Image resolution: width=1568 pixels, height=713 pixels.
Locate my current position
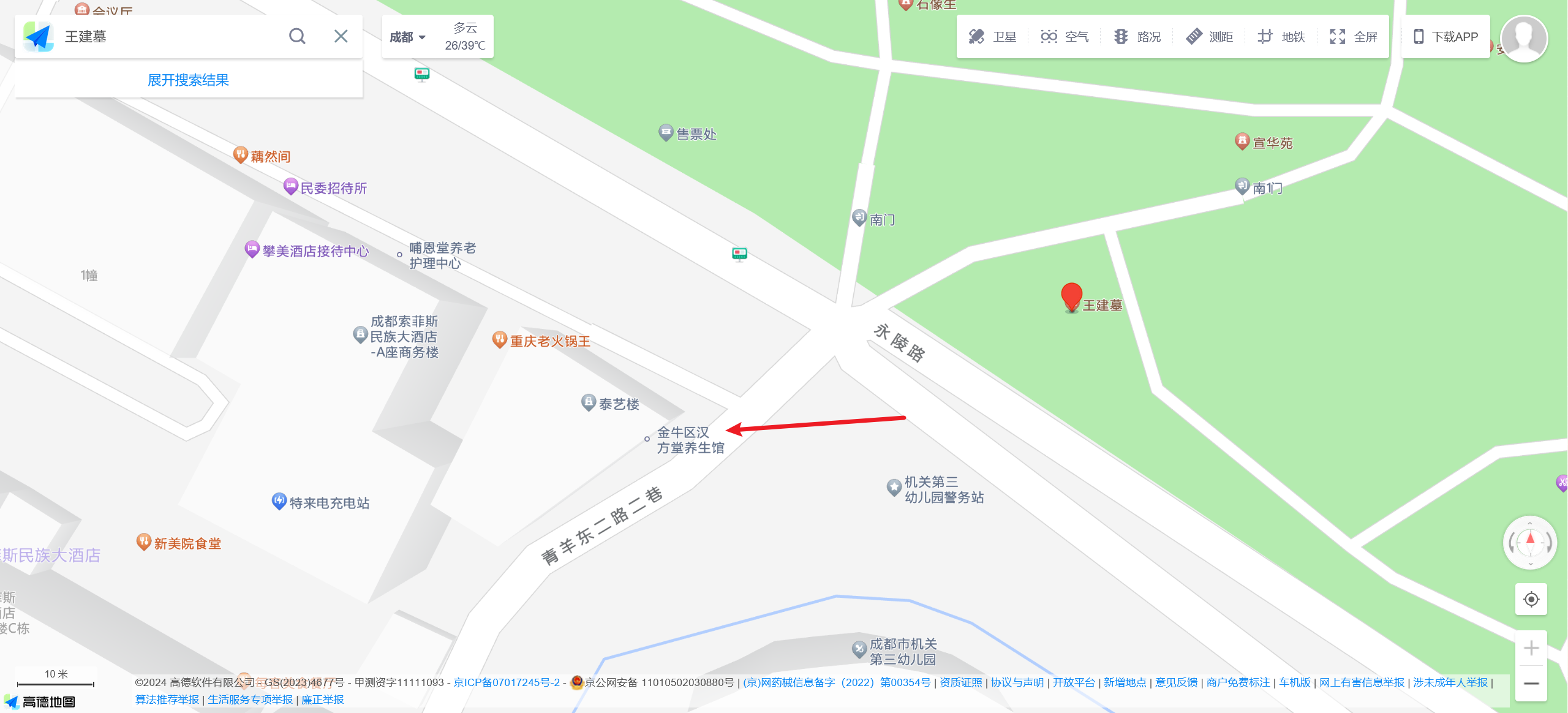pos(1531,599)
